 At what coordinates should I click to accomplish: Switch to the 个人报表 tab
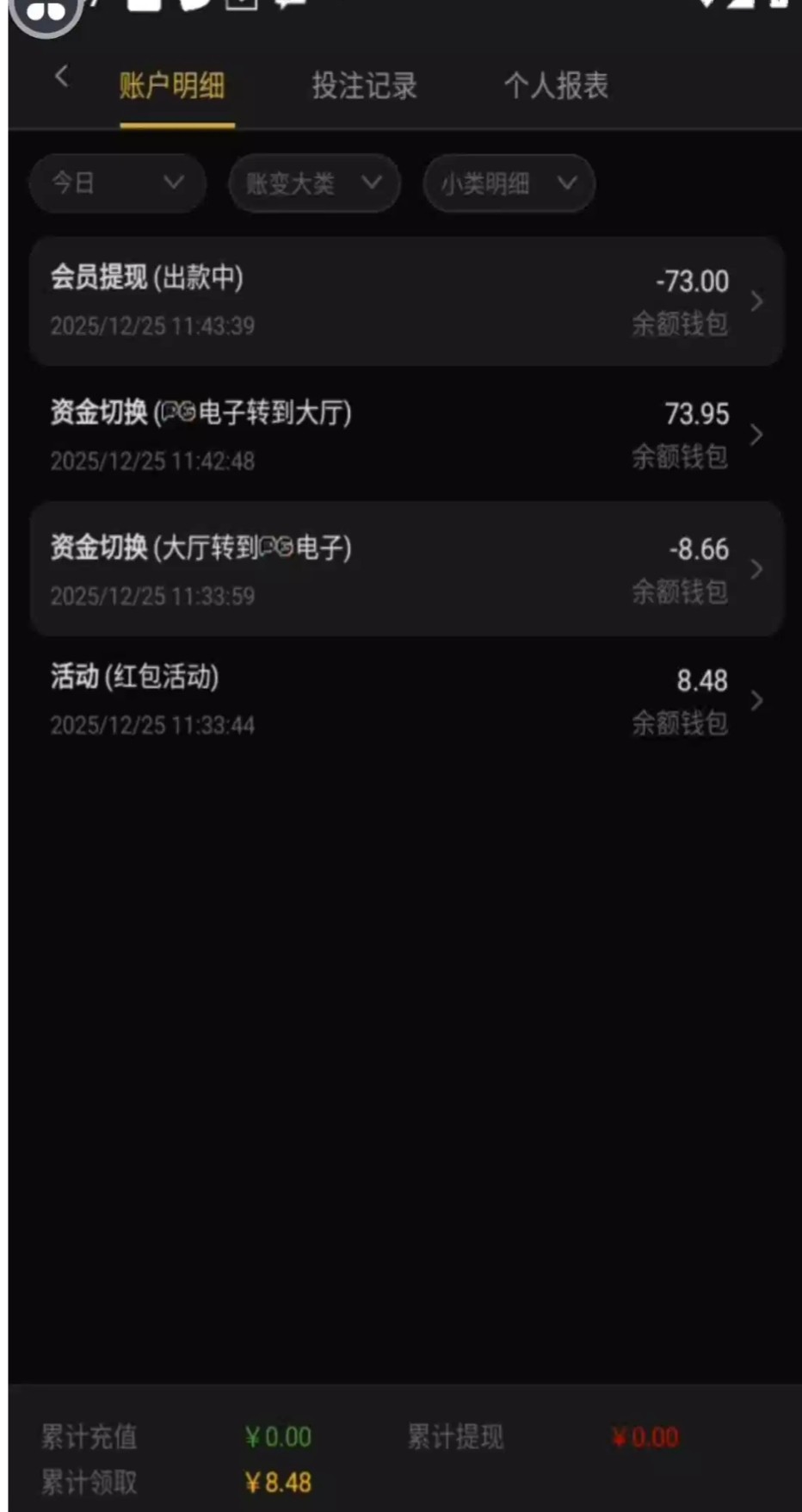click(x=556, y=86)
